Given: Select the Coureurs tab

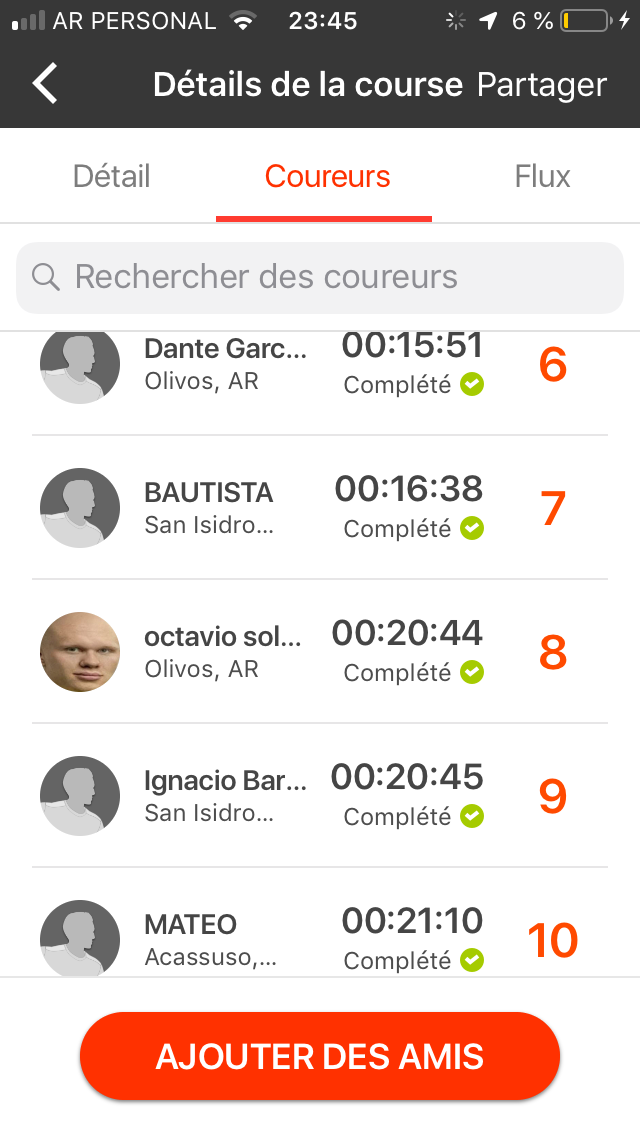Looking at the screenshot, I should [327, 177].
